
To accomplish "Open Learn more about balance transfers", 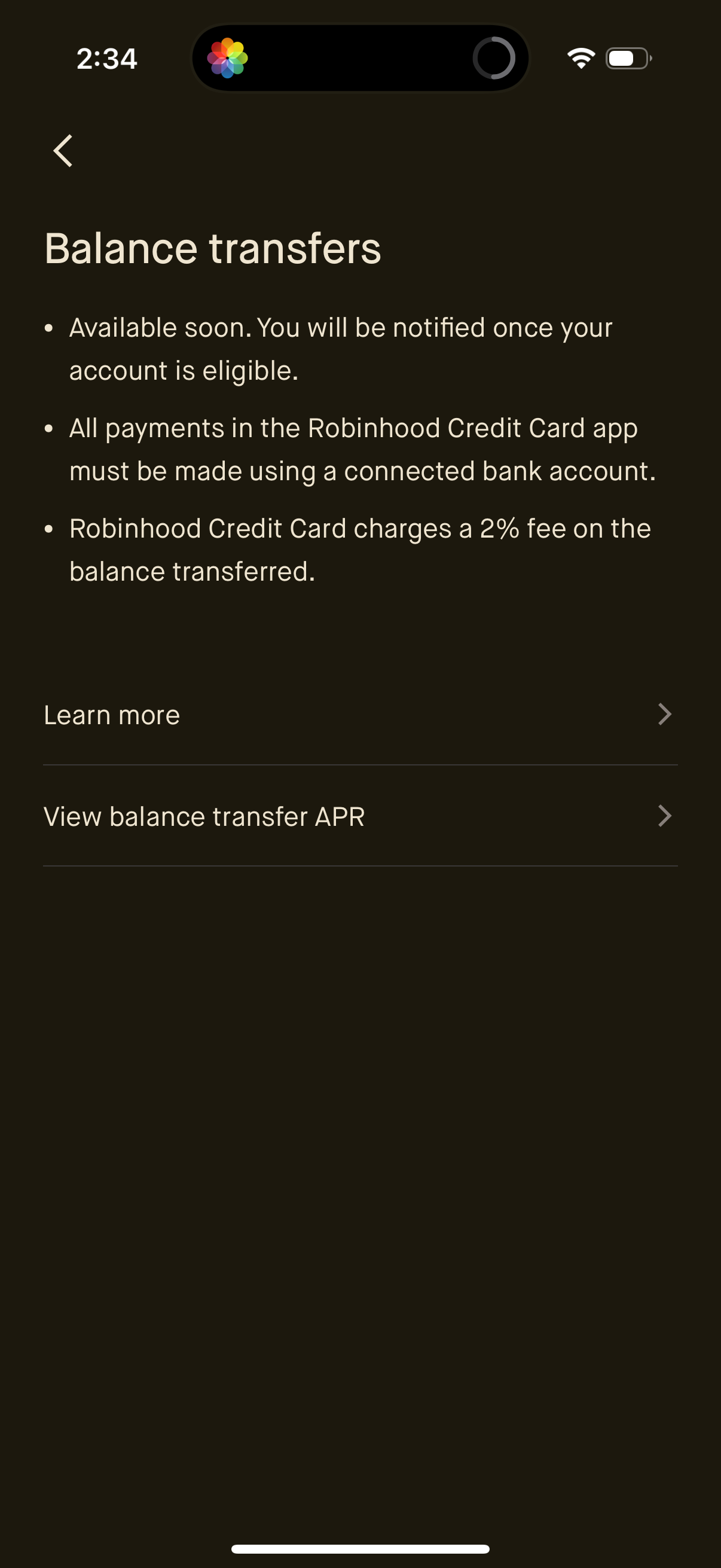I will (x=112, y=714).
